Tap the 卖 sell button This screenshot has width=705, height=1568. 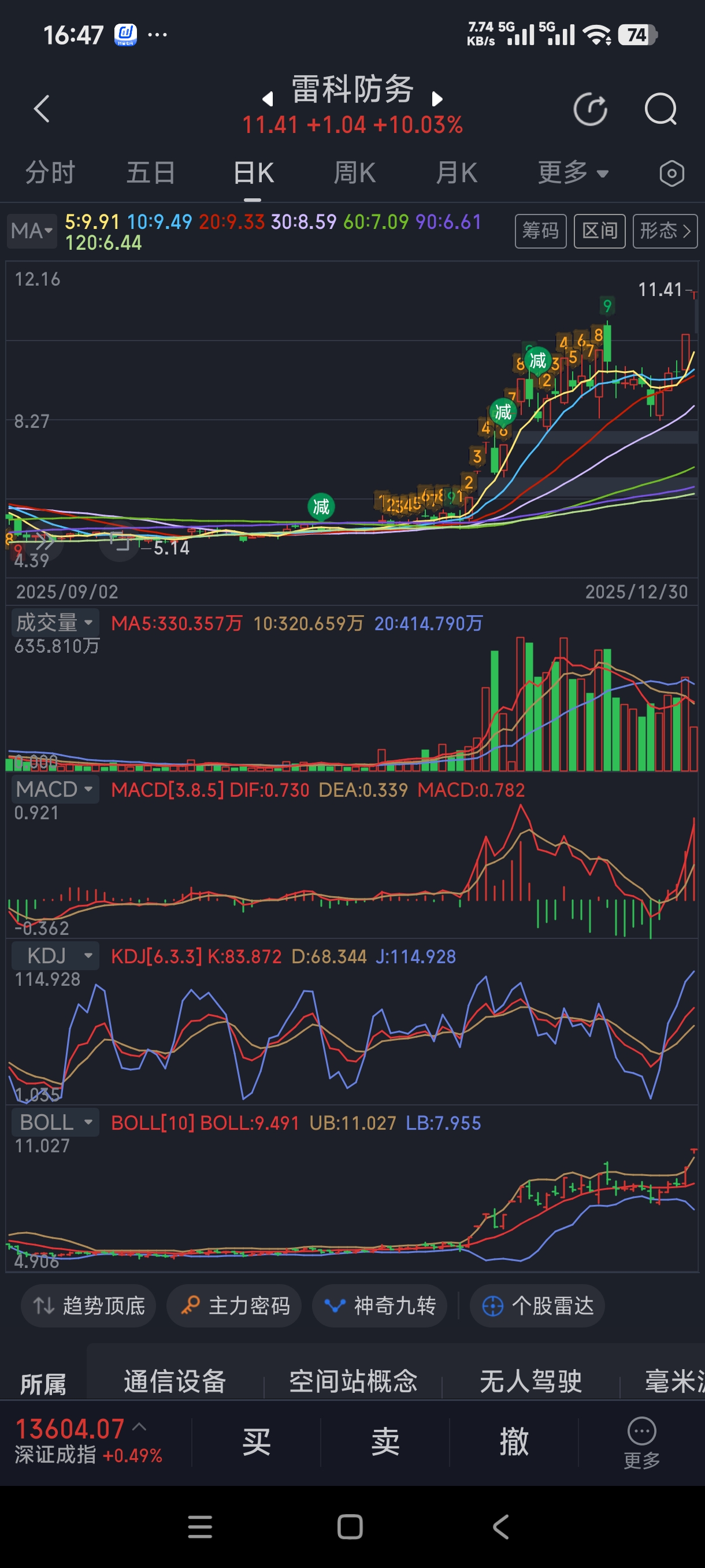(x=385, y=1441)
